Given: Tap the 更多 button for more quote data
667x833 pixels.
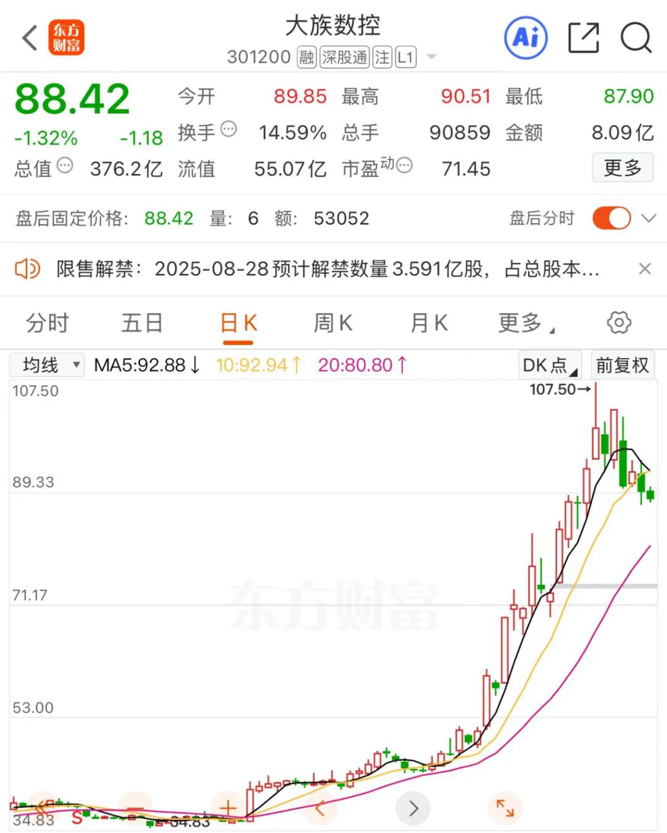Looking at the screenshot, I should [622, 168].
